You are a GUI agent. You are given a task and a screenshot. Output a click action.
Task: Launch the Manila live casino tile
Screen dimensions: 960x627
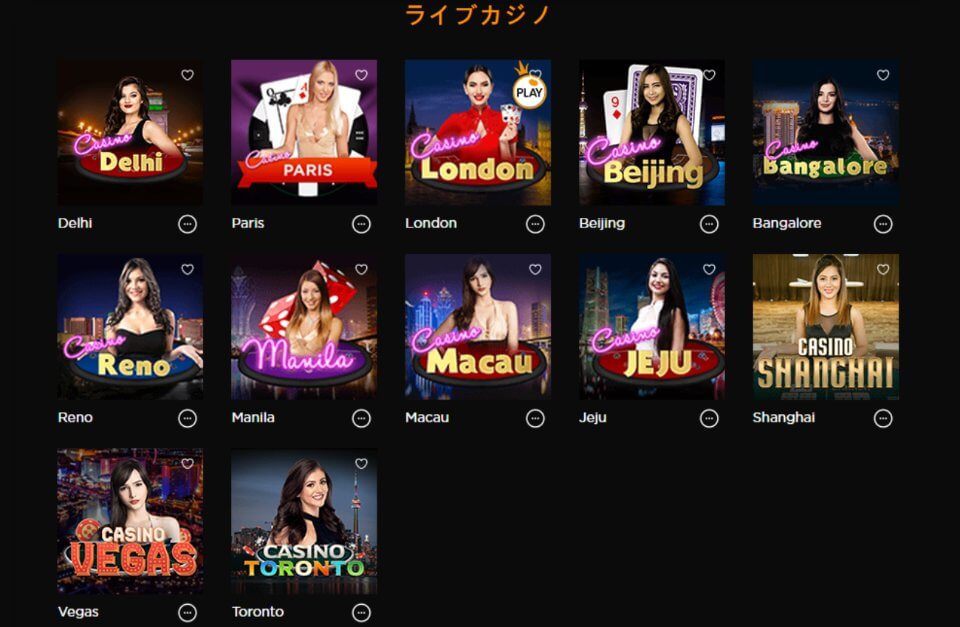pos(304,326)
